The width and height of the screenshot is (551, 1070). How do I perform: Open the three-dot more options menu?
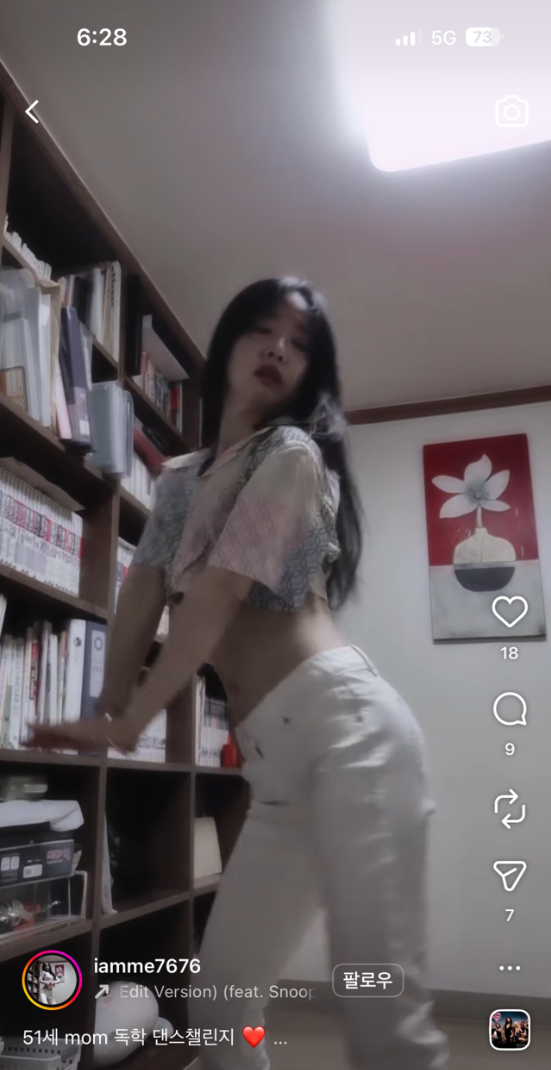[x=510, y=968]
